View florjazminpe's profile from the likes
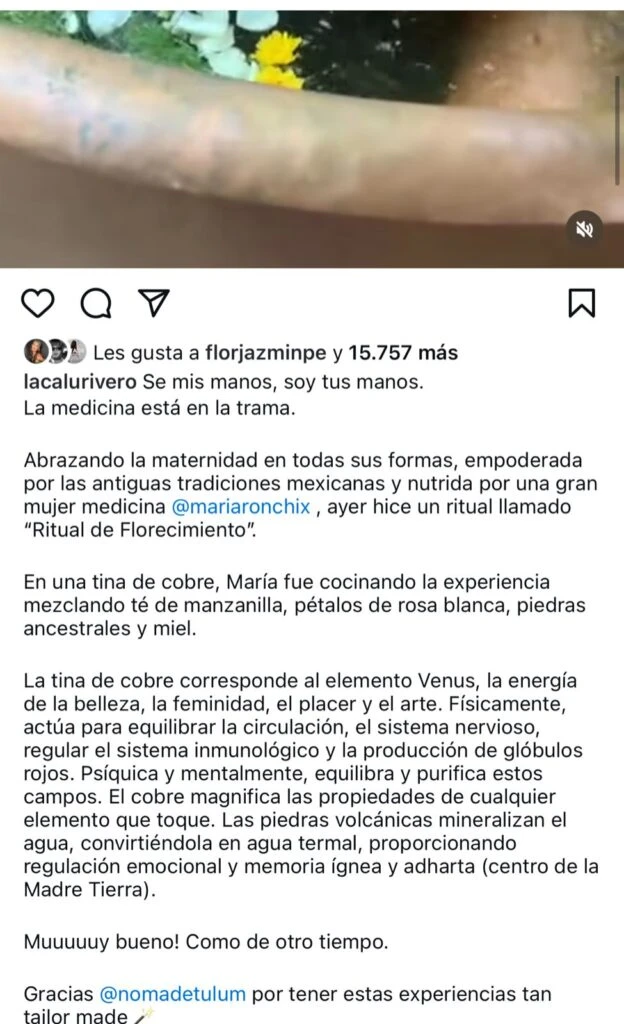624x1024 pixels. point(266,352)
